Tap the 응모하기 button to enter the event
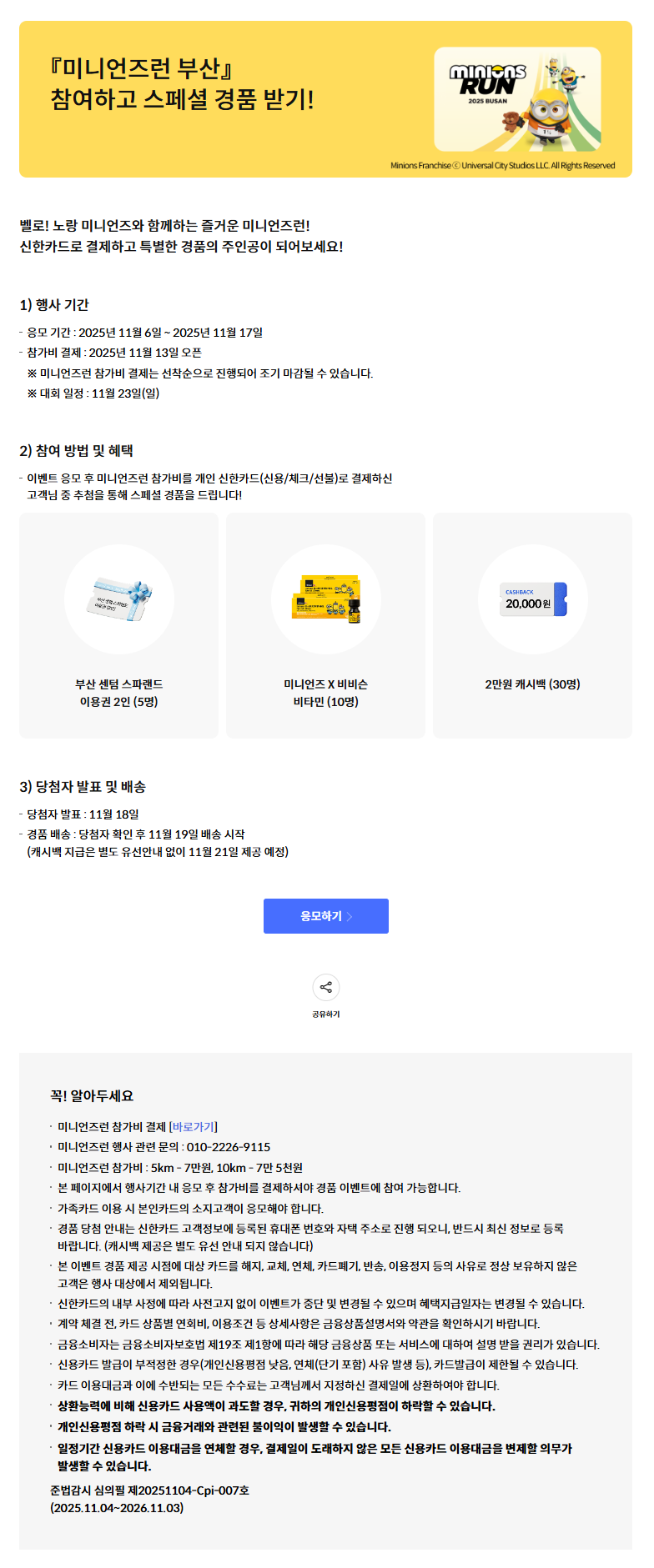Viewport: 654px width, 1568px height. pos(325,915)
